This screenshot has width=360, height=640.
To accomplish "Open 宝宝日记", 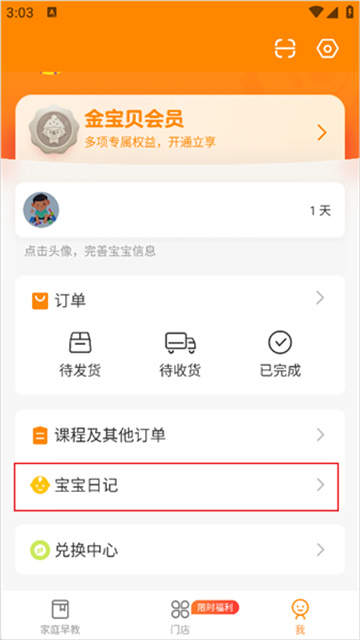I will tap(176, 486).
